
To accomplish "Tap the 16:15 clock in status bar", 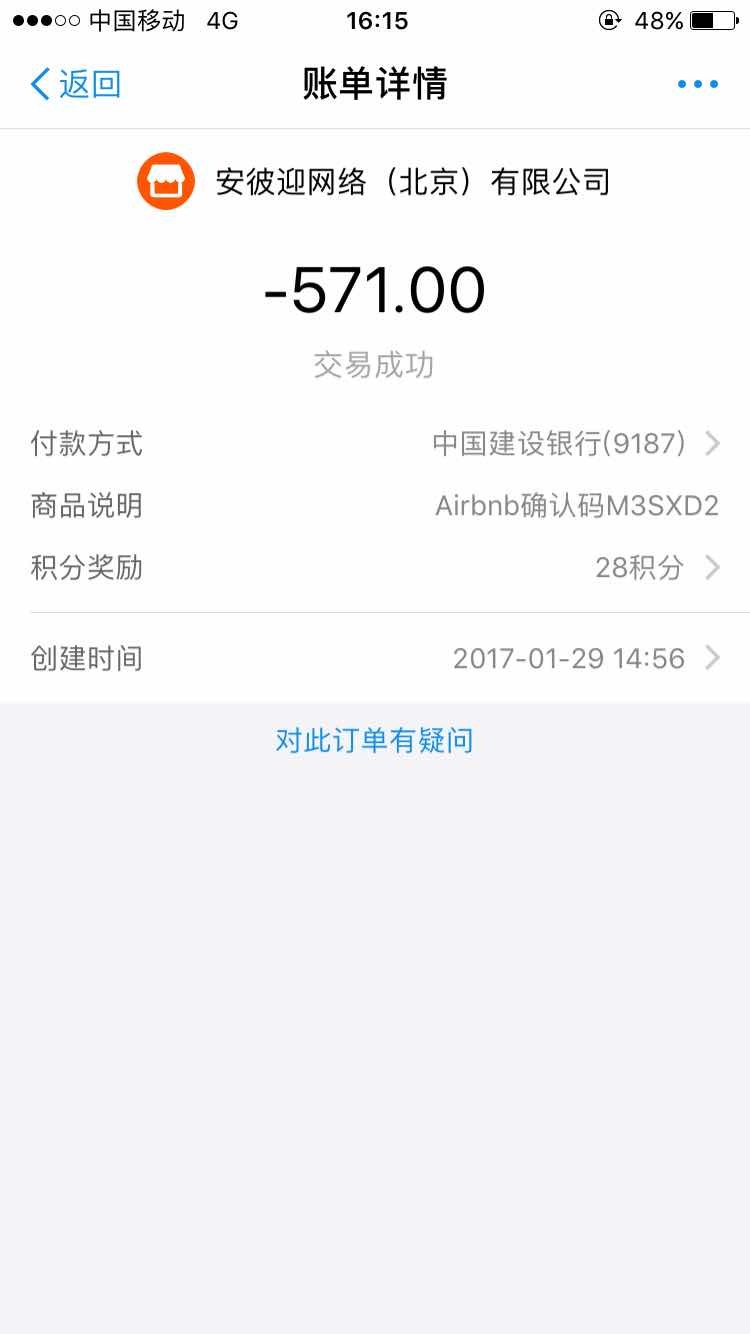I will point(374,20).
